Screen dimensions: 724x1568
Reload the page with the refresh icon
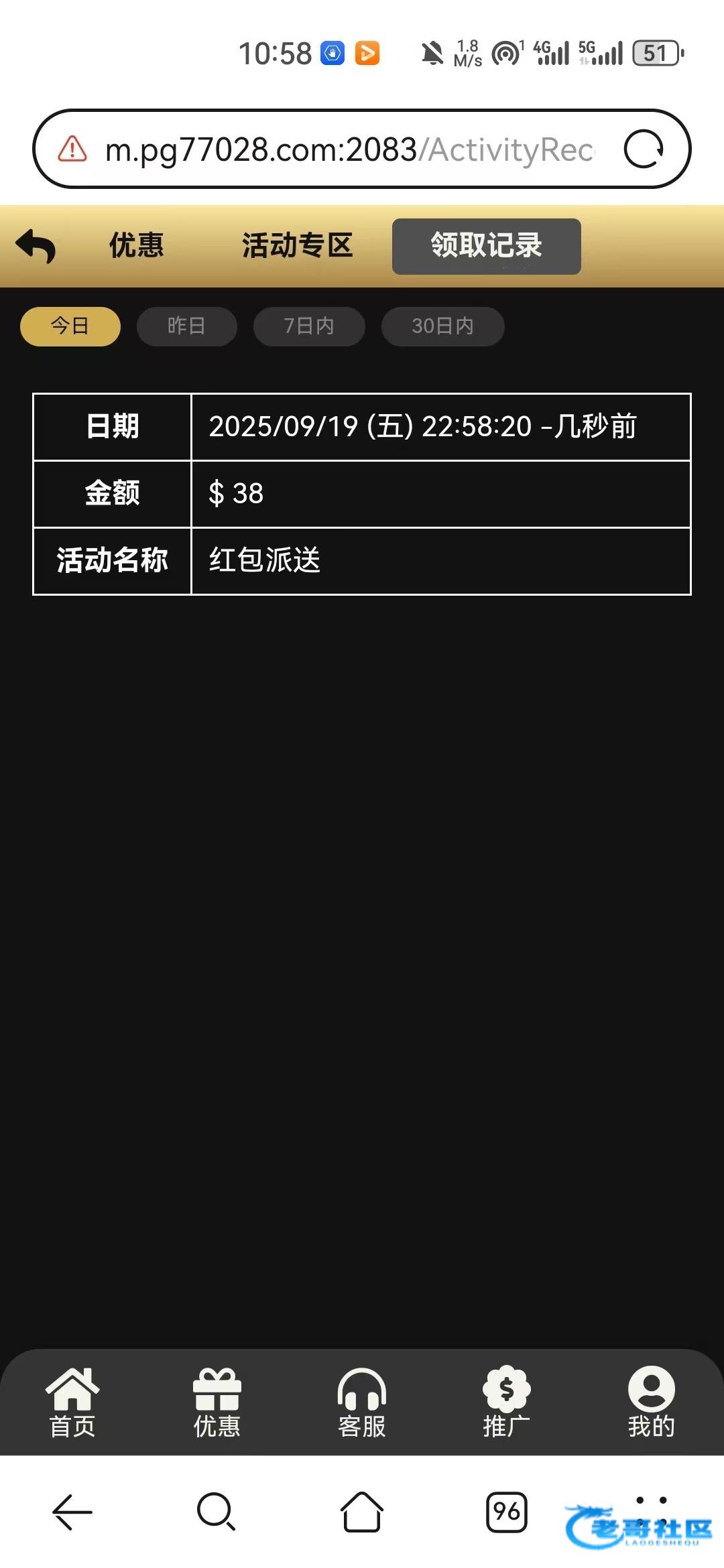[644, 149]
